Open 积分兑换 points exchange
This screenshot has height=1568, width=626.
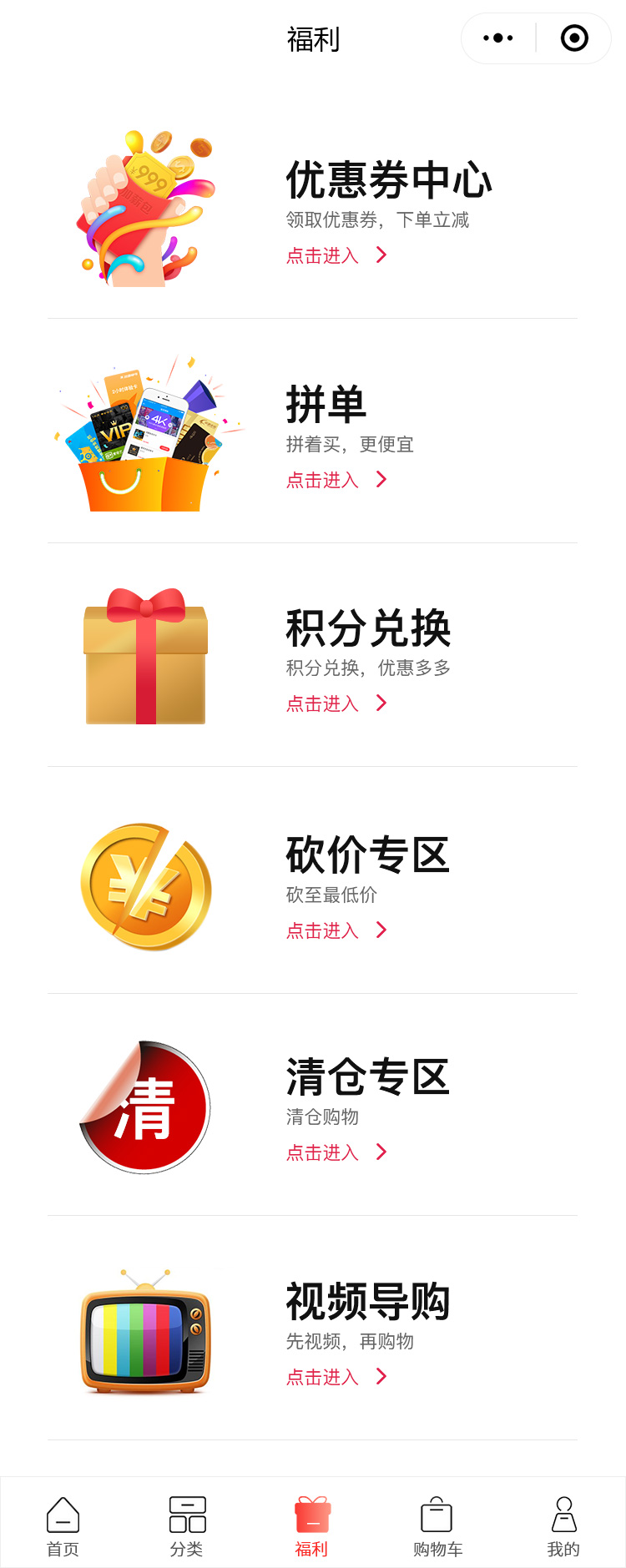coord(336,703)
